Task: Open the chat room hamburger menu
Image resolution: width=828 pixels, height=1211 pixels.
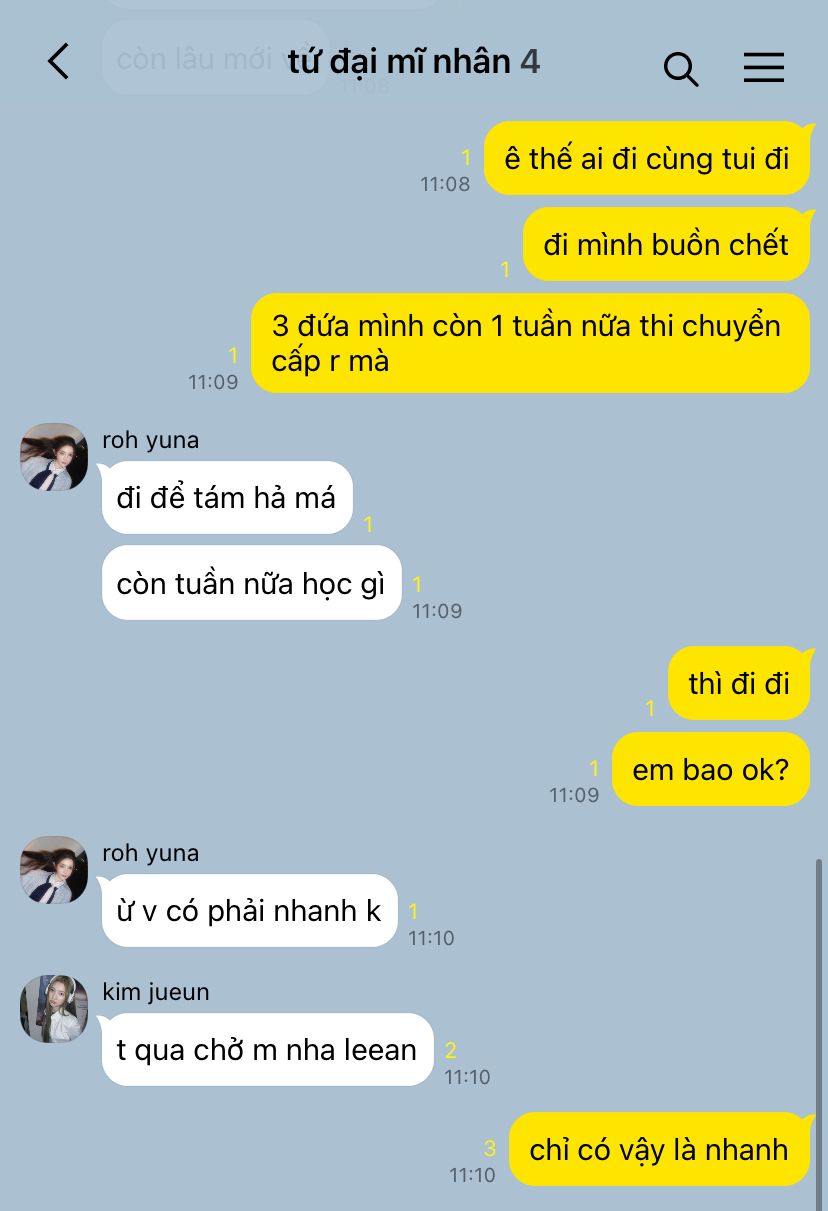Action: [x=764, y=67]
